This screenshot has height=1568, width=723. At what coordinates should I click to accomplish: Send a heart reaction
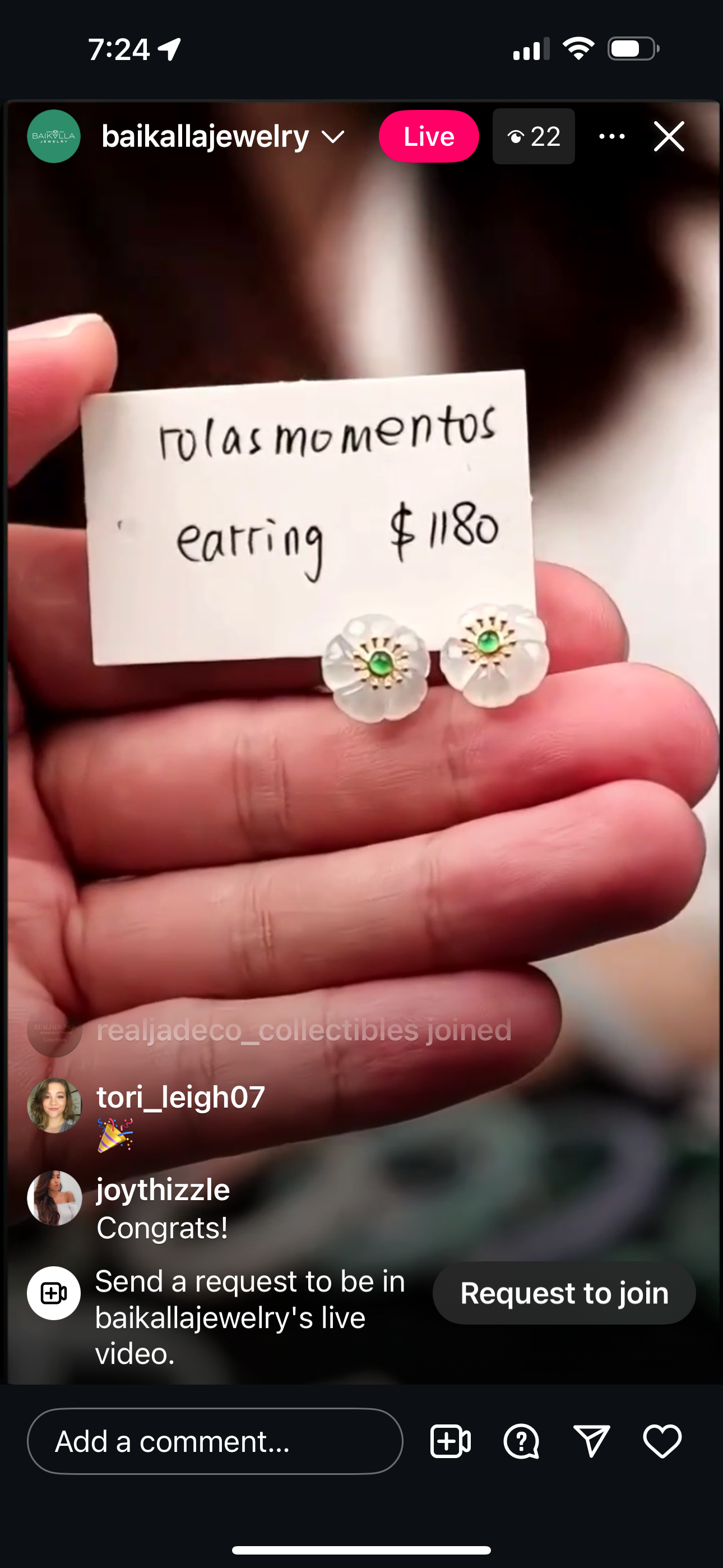662,1441
